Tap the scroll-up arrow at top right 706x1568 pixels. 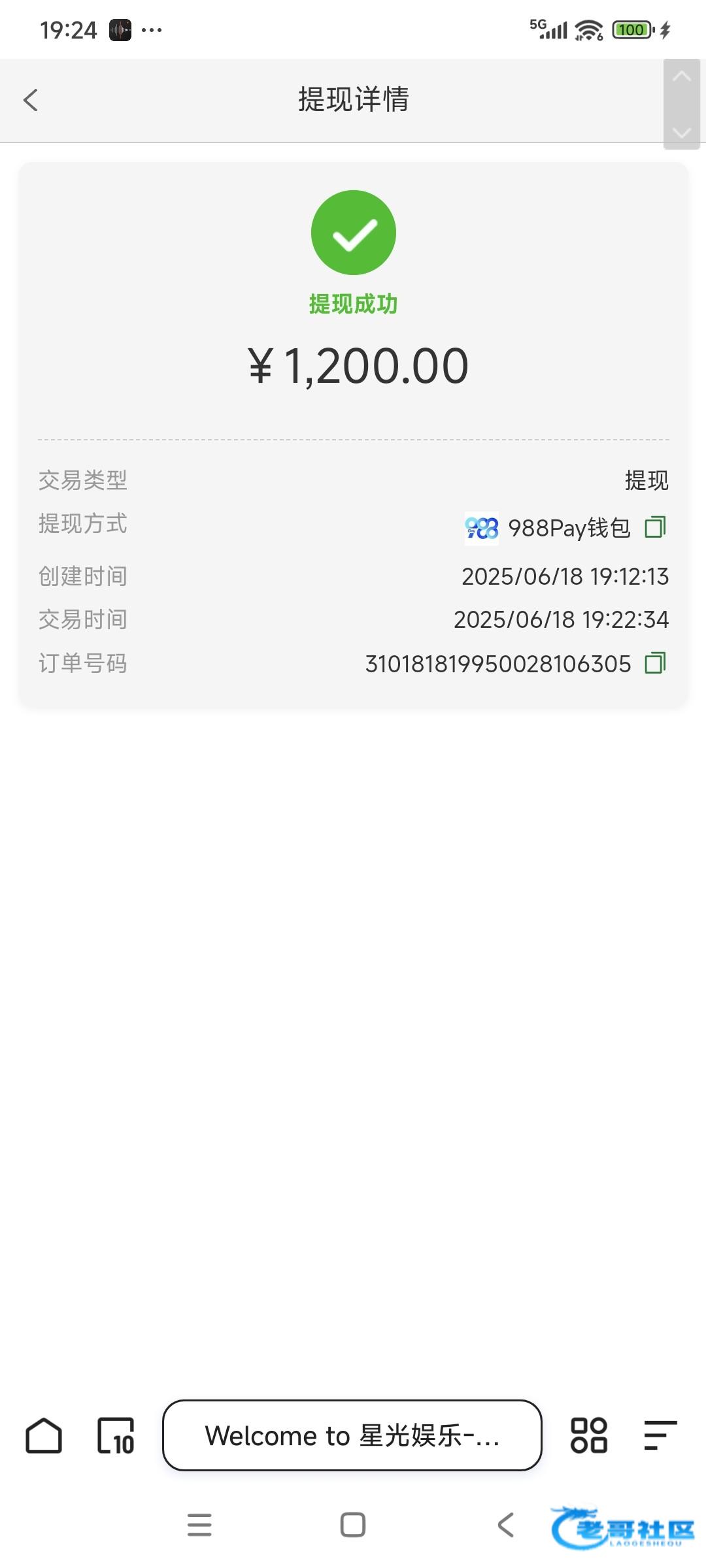tap(682, 76)
